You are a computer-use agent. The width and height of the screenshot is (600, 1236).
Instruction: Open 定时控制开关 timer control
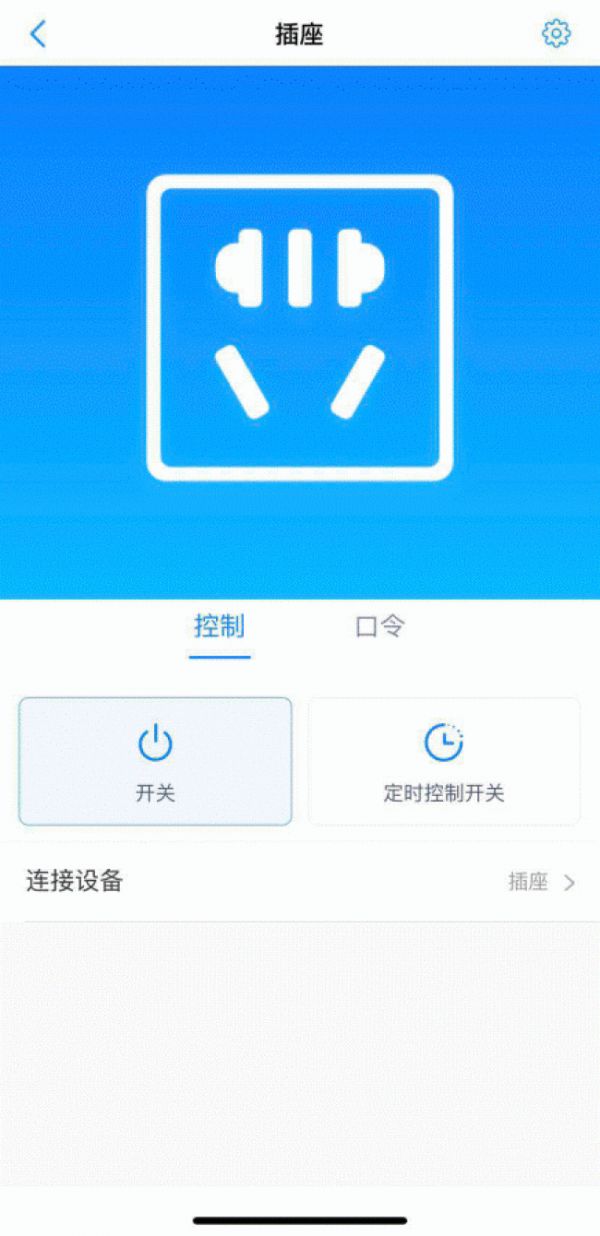pos(444,761)
